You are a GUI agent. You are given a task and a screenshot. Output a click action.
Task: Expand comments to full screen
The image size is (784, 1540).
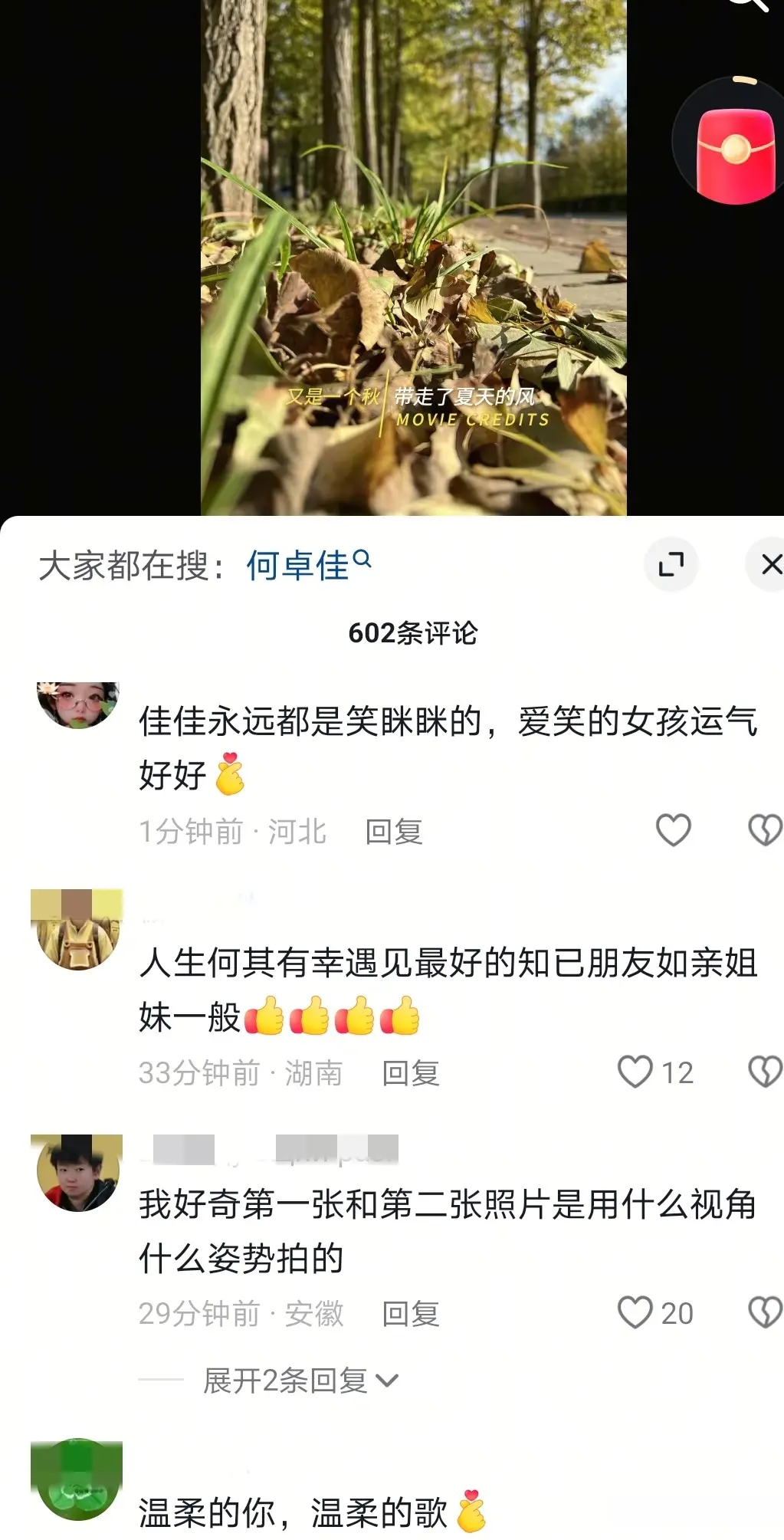[671, 565]
